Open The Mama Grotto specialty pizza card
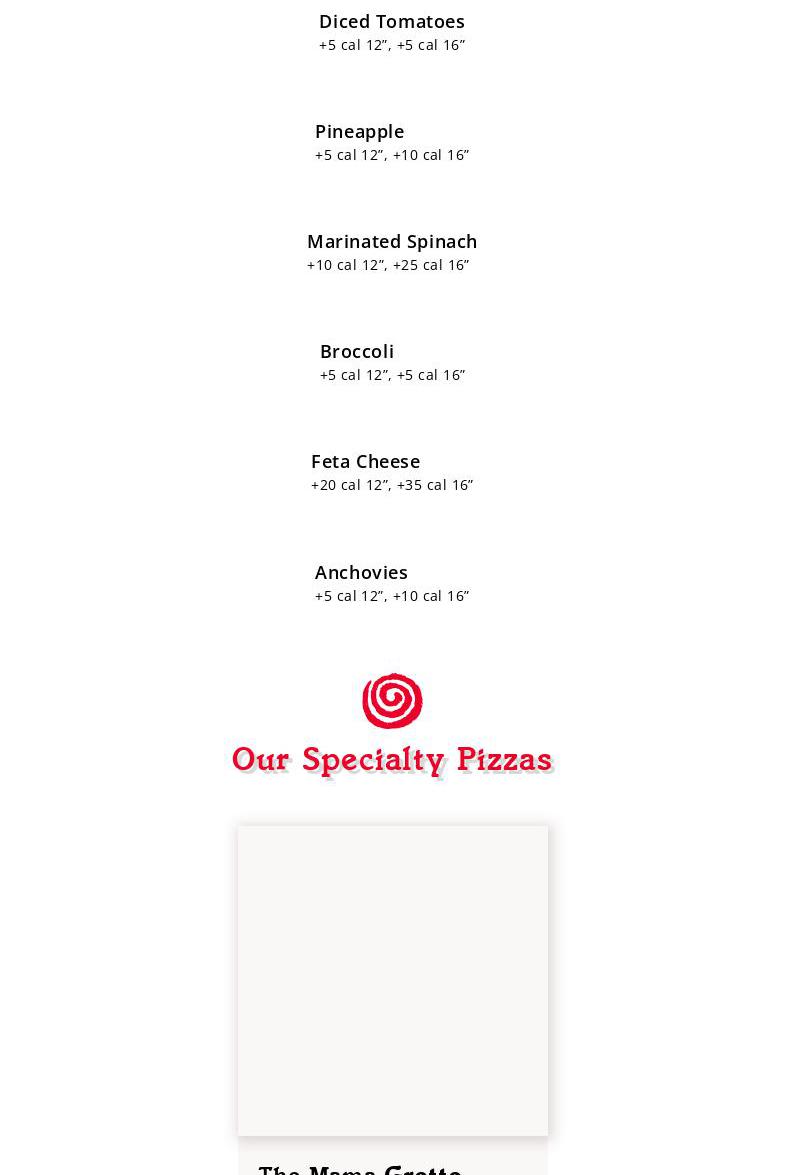785x1175 pixels. (392, 981)
